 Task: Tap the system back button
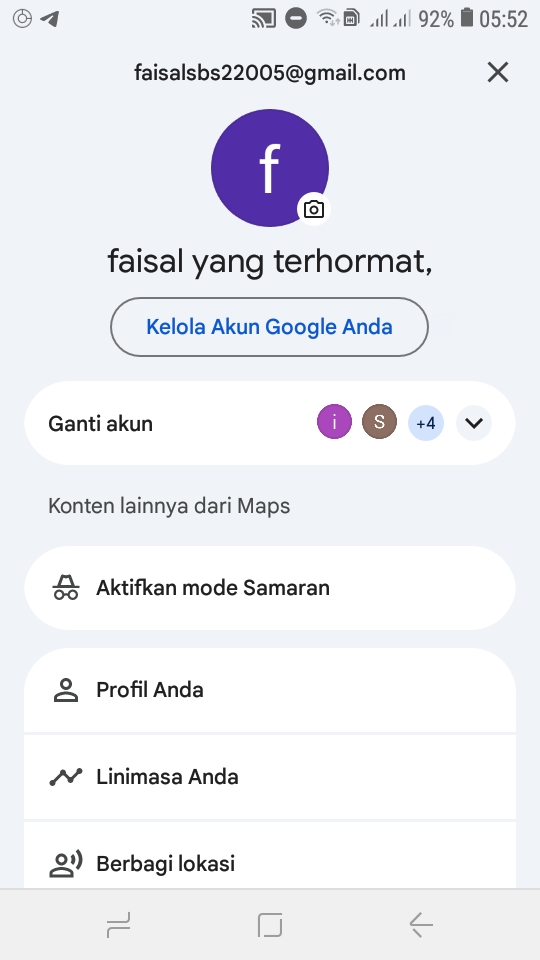pyautogui.click(x=421, y=924)
